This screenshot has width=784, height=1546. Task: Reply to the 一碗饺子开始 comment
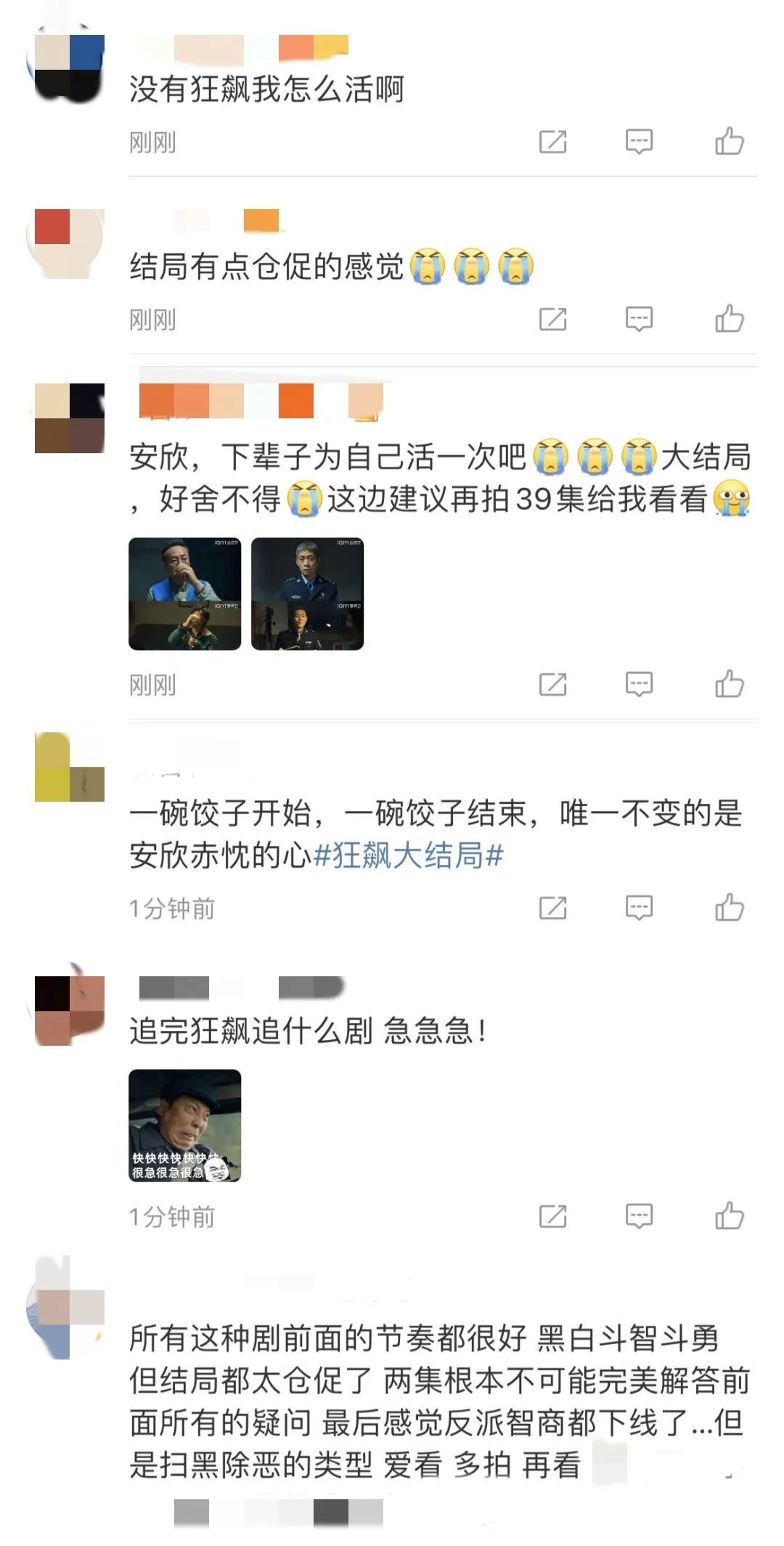639,908
